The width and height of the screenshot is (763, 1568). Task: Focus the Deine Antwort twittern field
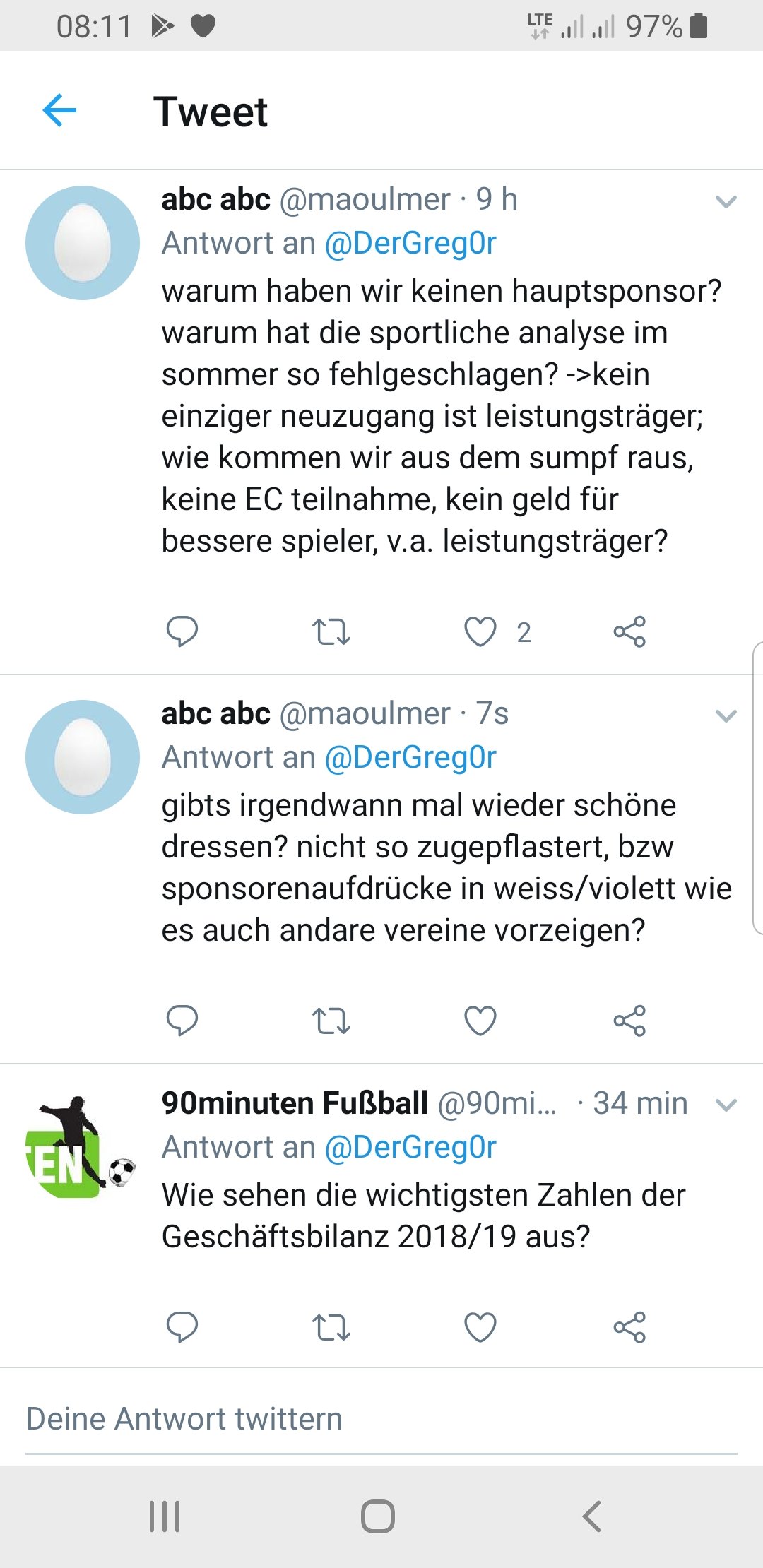(x=381, y=1420)
